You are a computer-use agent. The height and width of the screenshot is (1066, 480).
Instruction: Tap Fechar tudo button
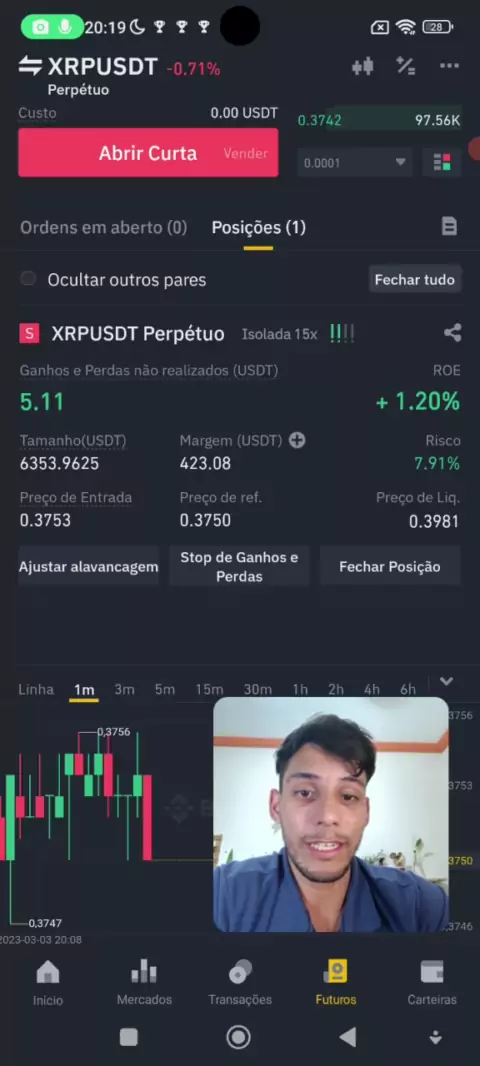click(x=415, y=279)
